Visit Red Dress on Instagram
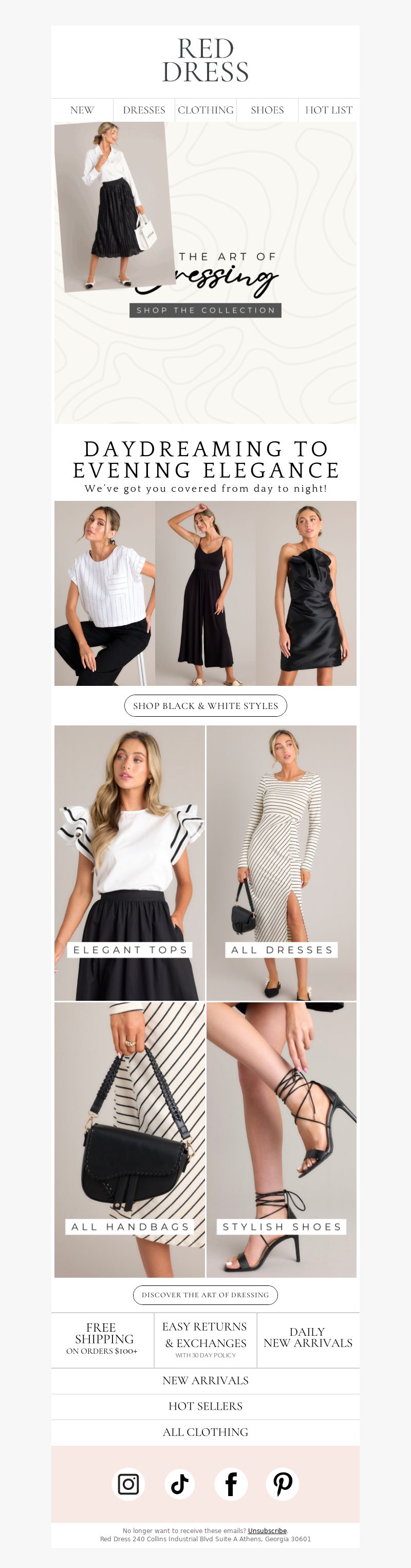The width and height of the screenshot is (411, 1568). tap(128, 1484)
